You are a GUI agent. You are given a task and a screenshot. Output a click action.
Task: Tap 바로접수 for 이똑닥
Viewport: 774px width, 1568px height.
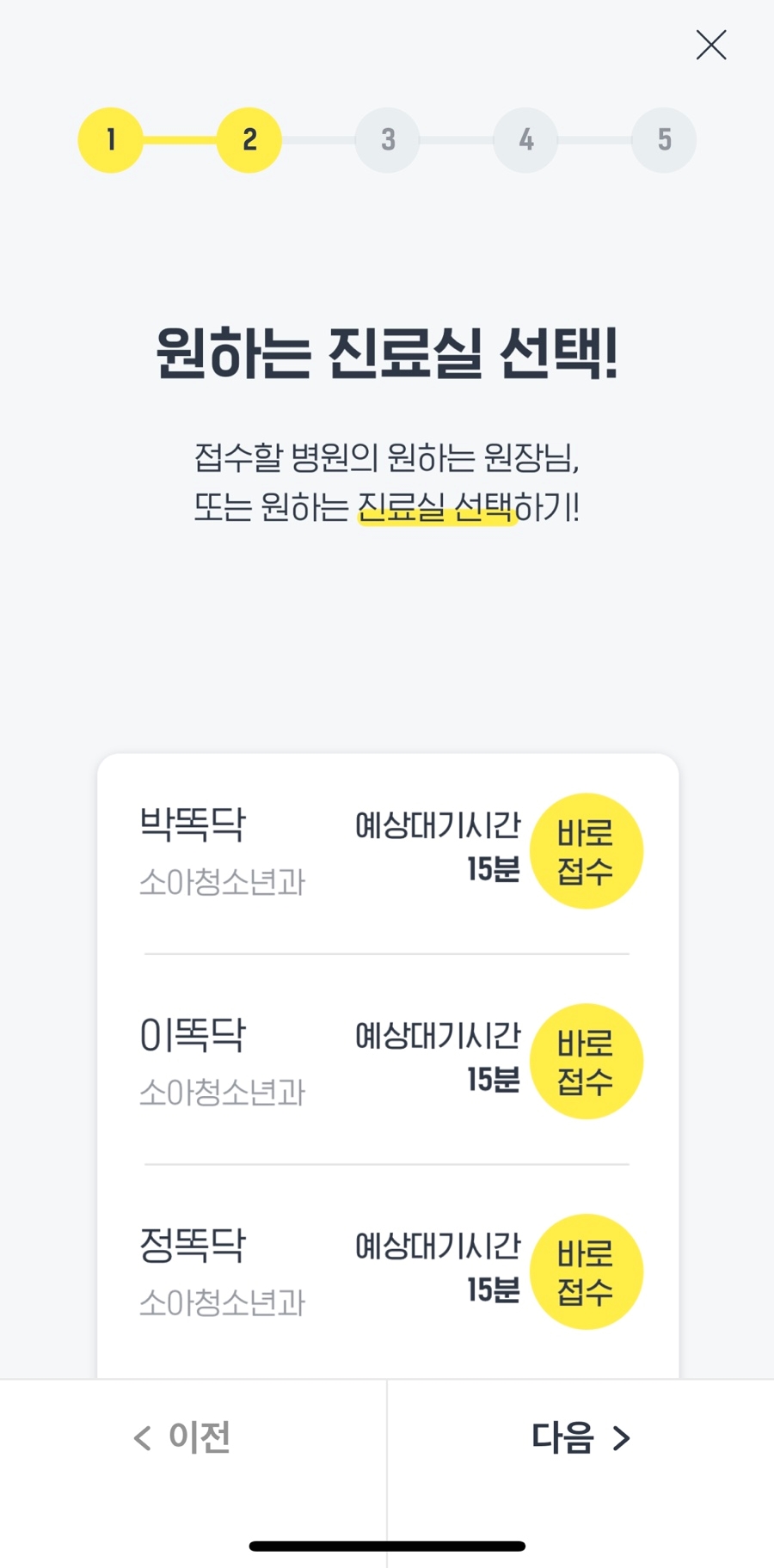(586, 1062)
